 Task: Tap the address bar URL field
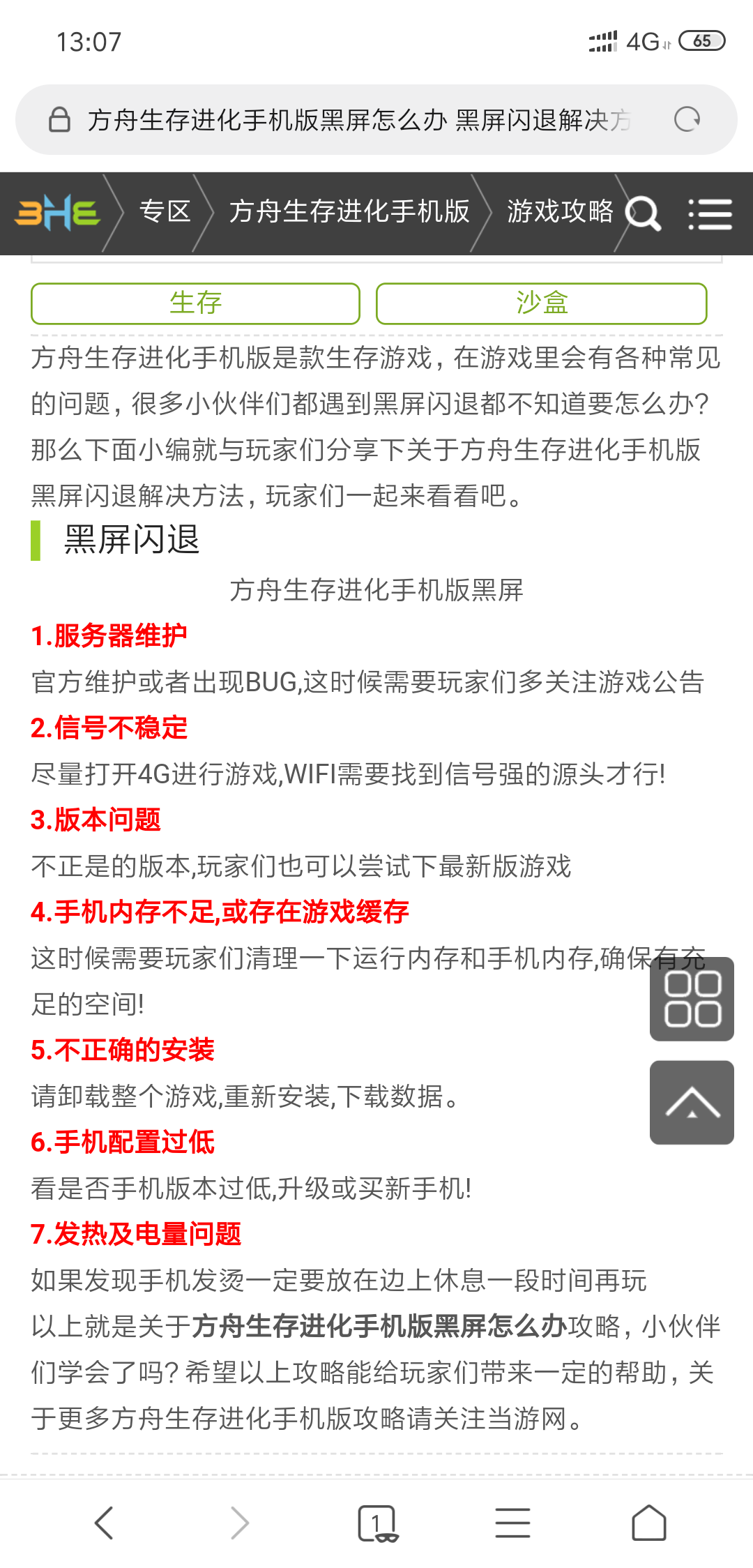click(358, 120)
